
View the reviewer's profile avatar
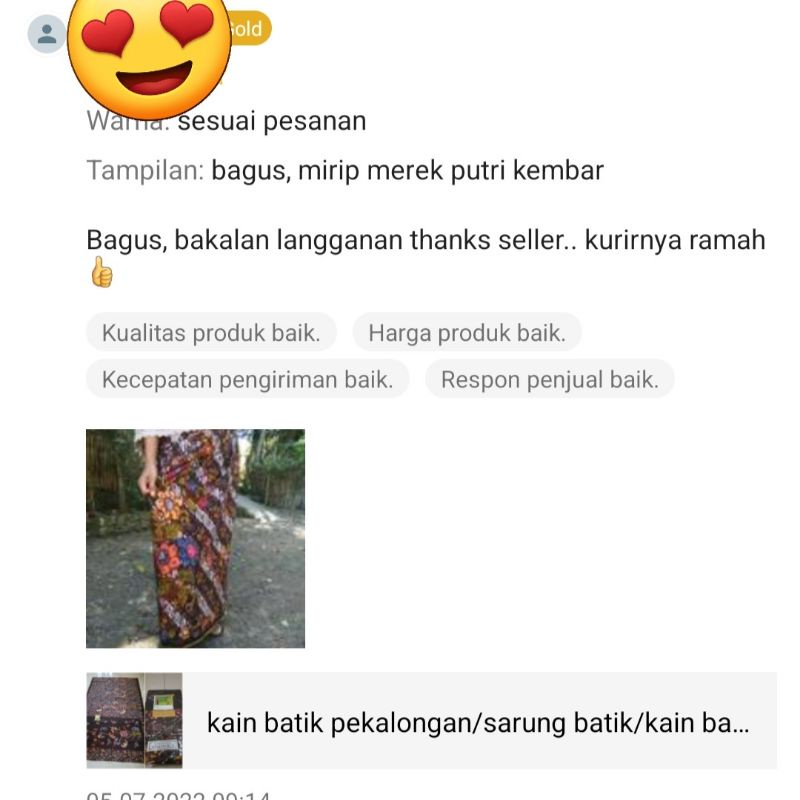46,35
